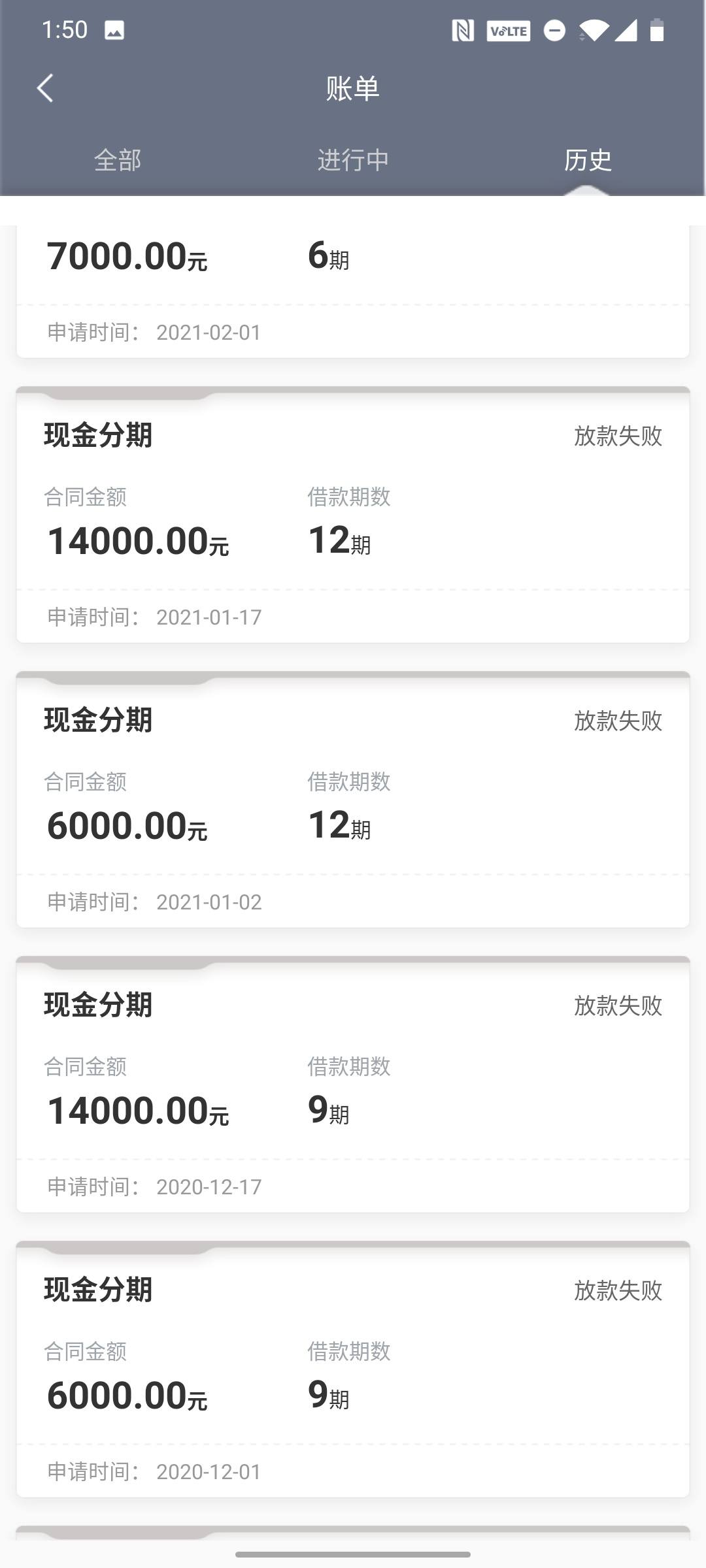This screenshot has height=1568, width=706.
Task: View the 14000.00元 bill dated 2020-12-17
Action: (353, 1085)
